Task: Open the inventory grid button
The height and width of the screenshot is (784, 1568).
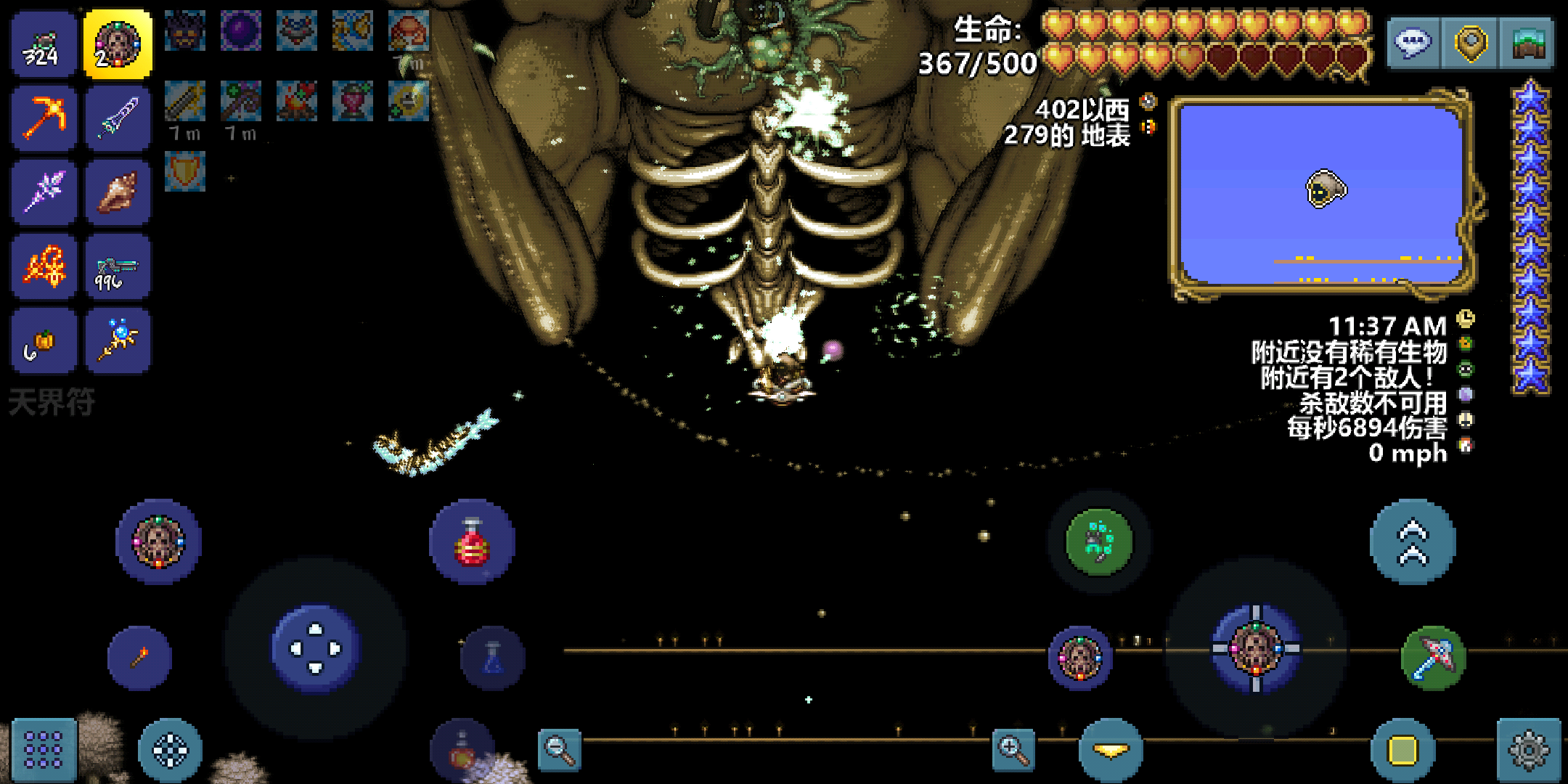Action: (x=44, y=750)
